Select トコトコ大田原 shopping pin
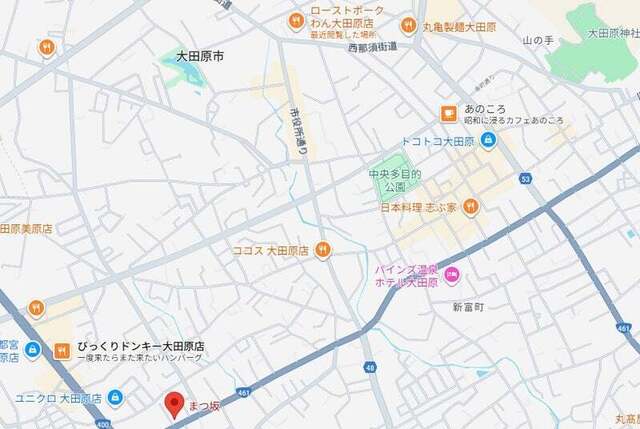 click(x=487, y=141)
